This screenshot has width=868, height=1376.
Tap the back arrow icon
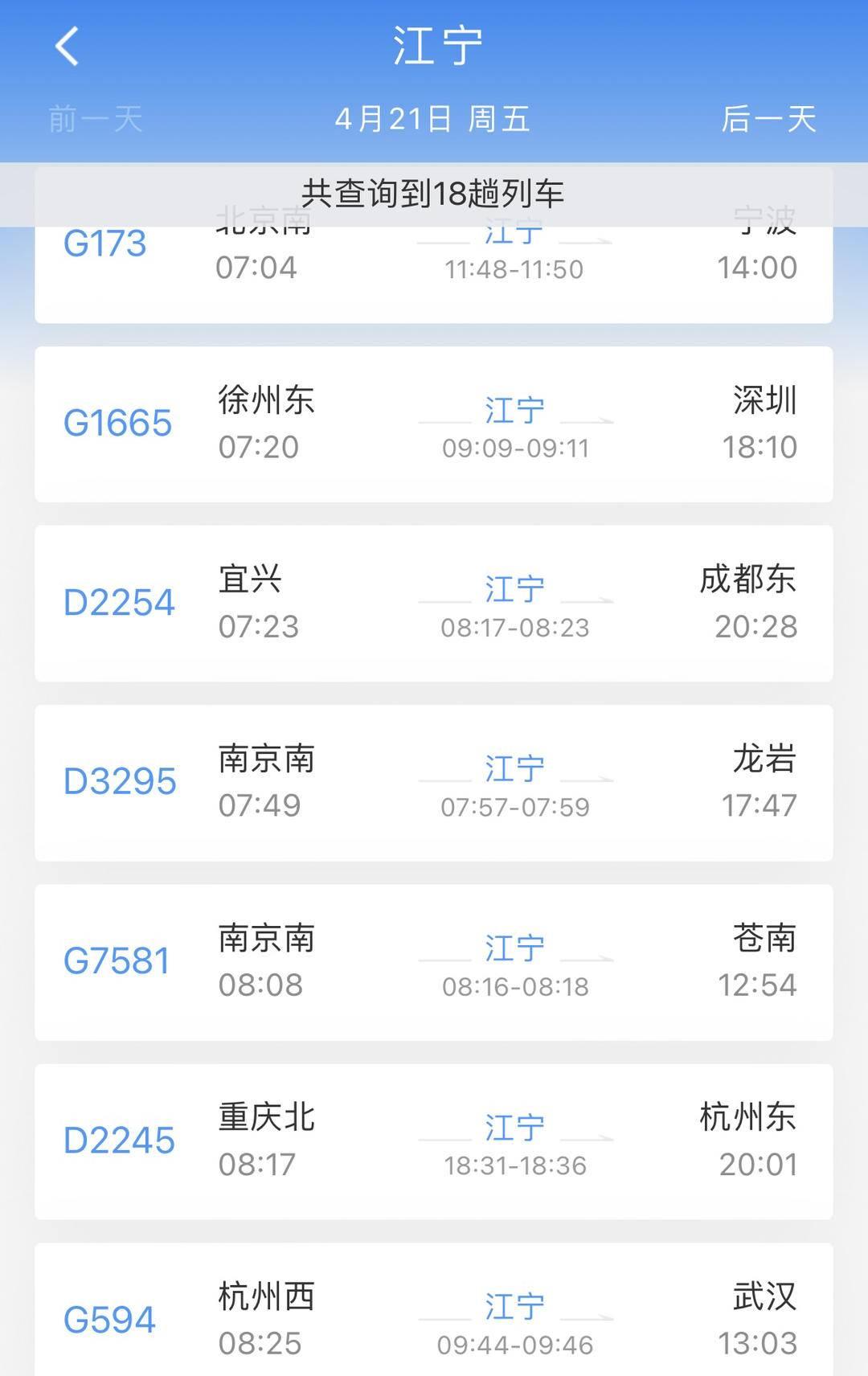coord(68,44)
